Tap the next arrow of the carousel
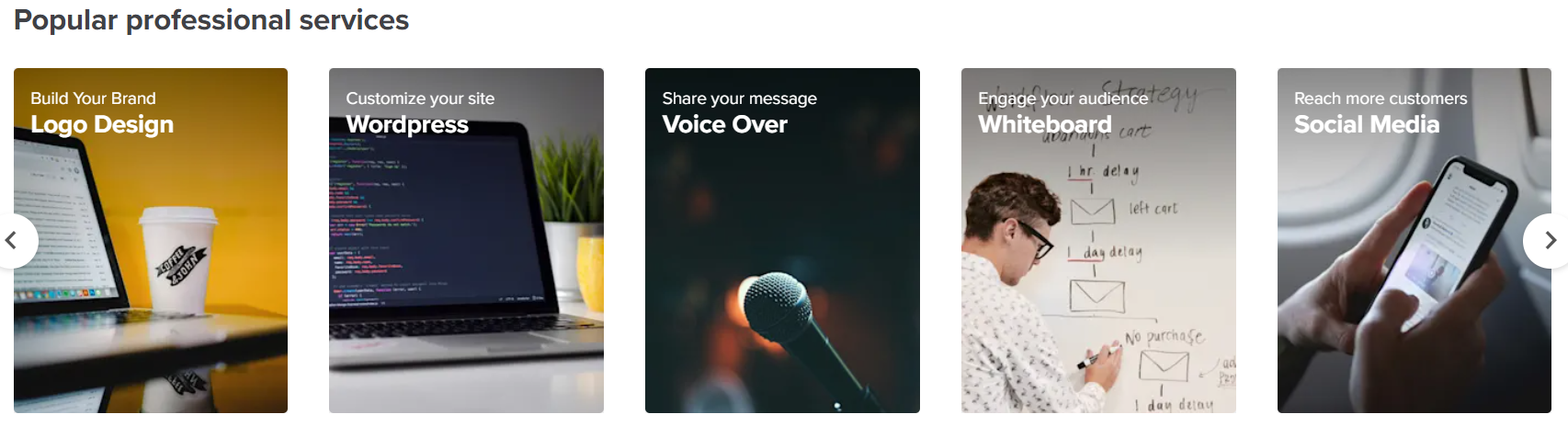Image resolution: width=1568 pixels, height=426 pixels. point(1549,241)
